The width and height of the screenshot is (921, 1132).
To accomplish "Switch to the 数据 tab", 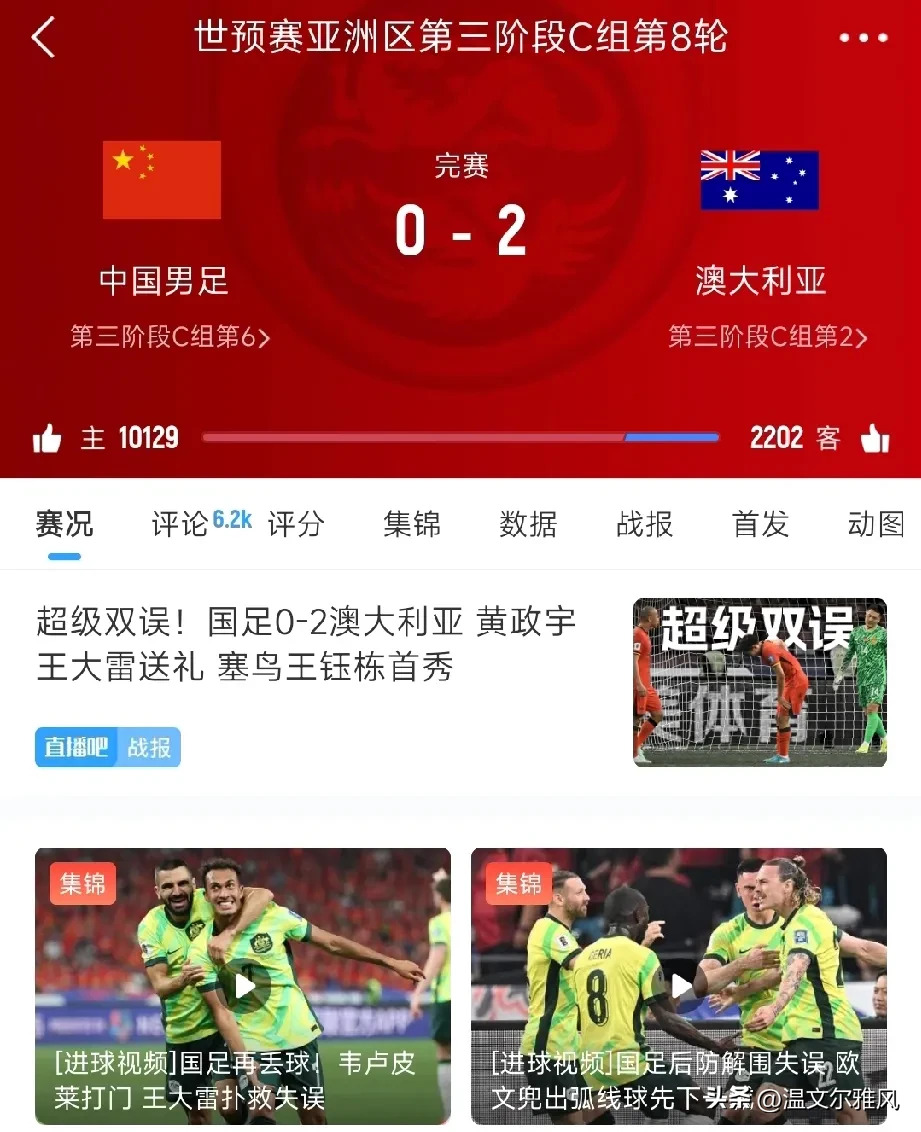I will 528,524.
